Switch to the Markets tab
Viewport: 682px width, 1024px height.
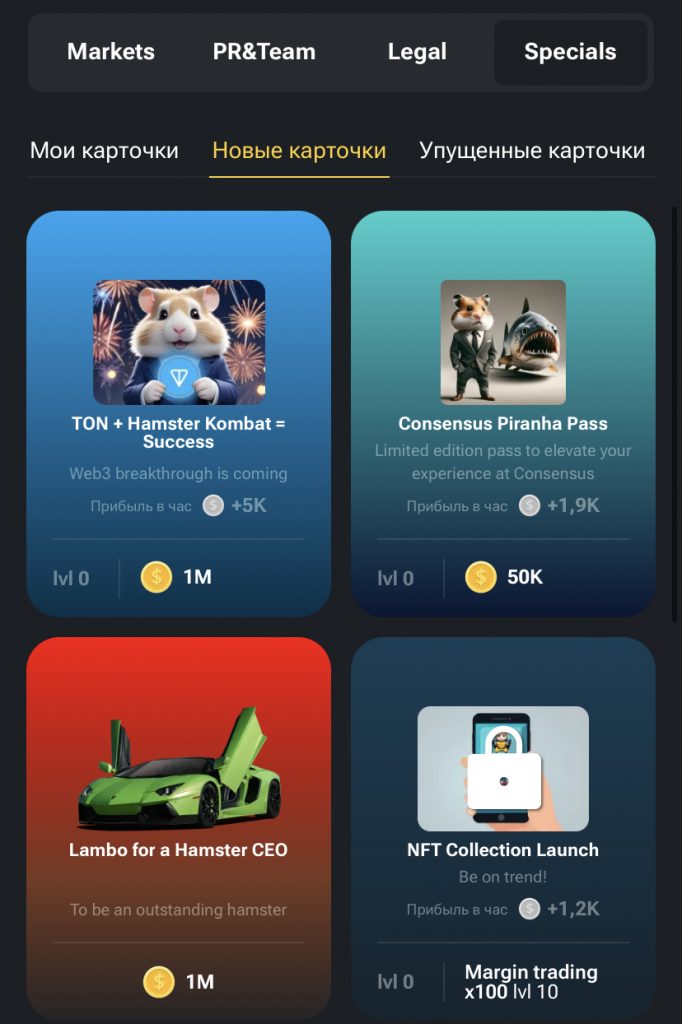click(x=111, y=52)
